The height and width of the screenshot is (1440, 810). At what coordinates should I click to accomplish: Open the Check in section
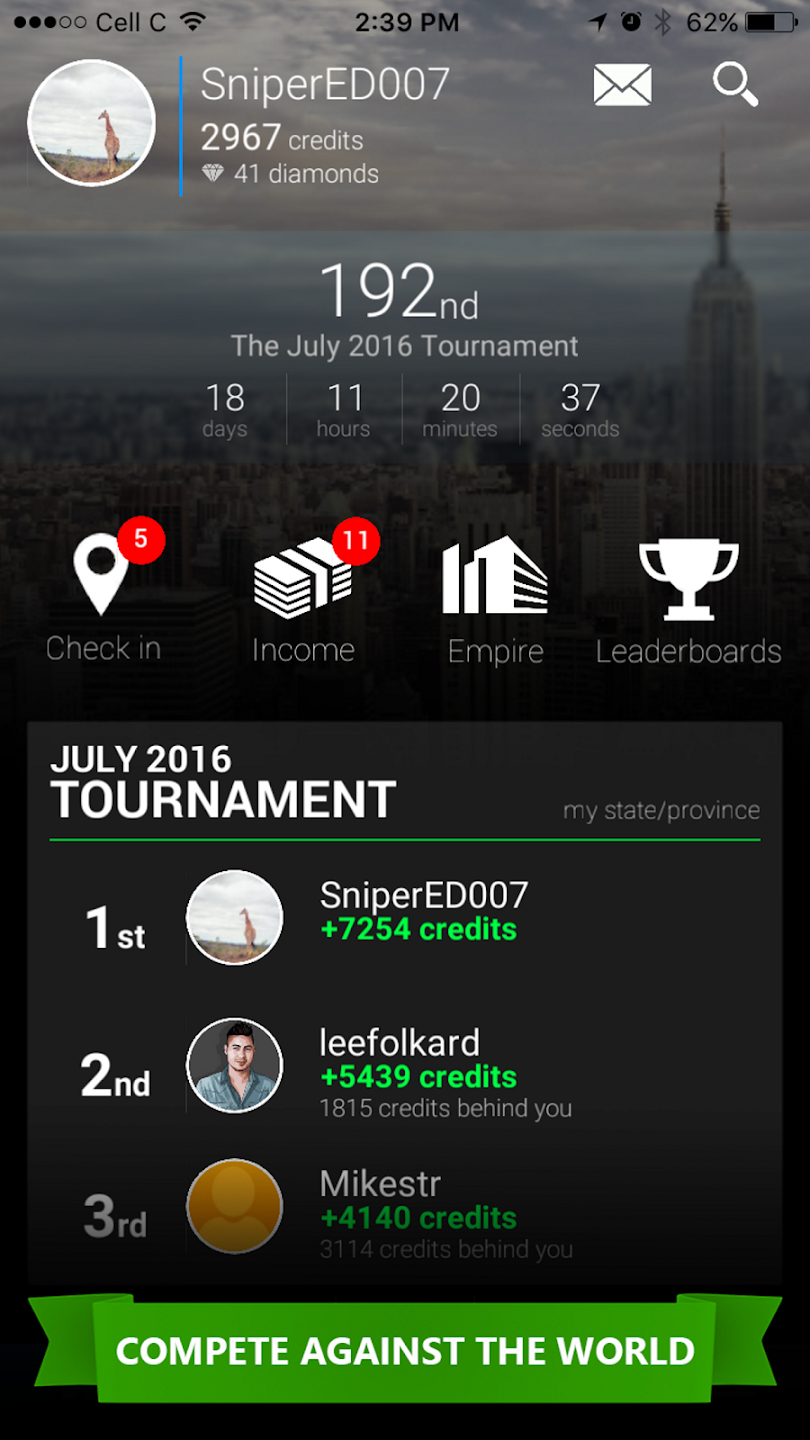[x=103, y=597]
